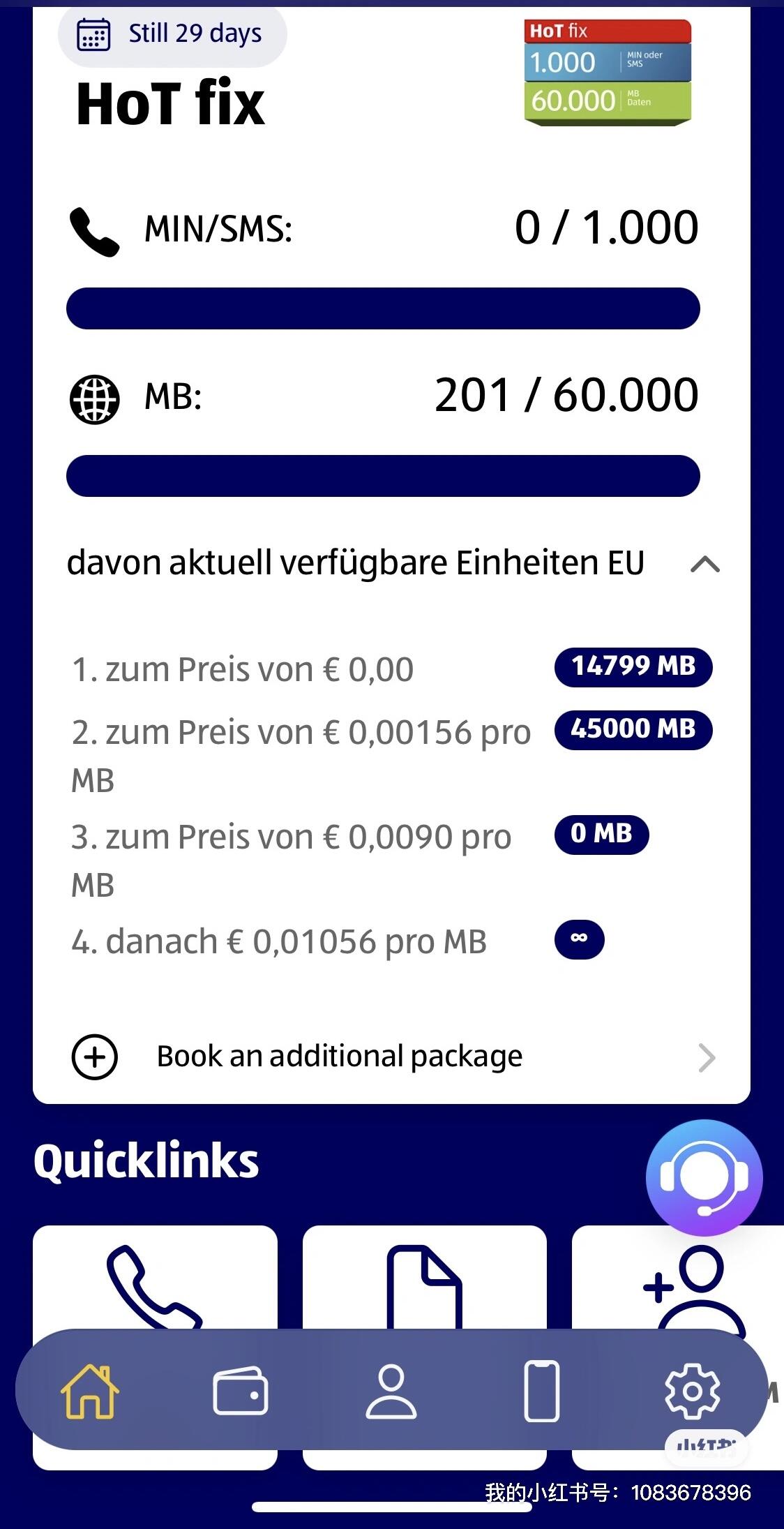Collapse the EU available units section
Viewport: 784px width, 1529px height.
(x=705, y=565)
